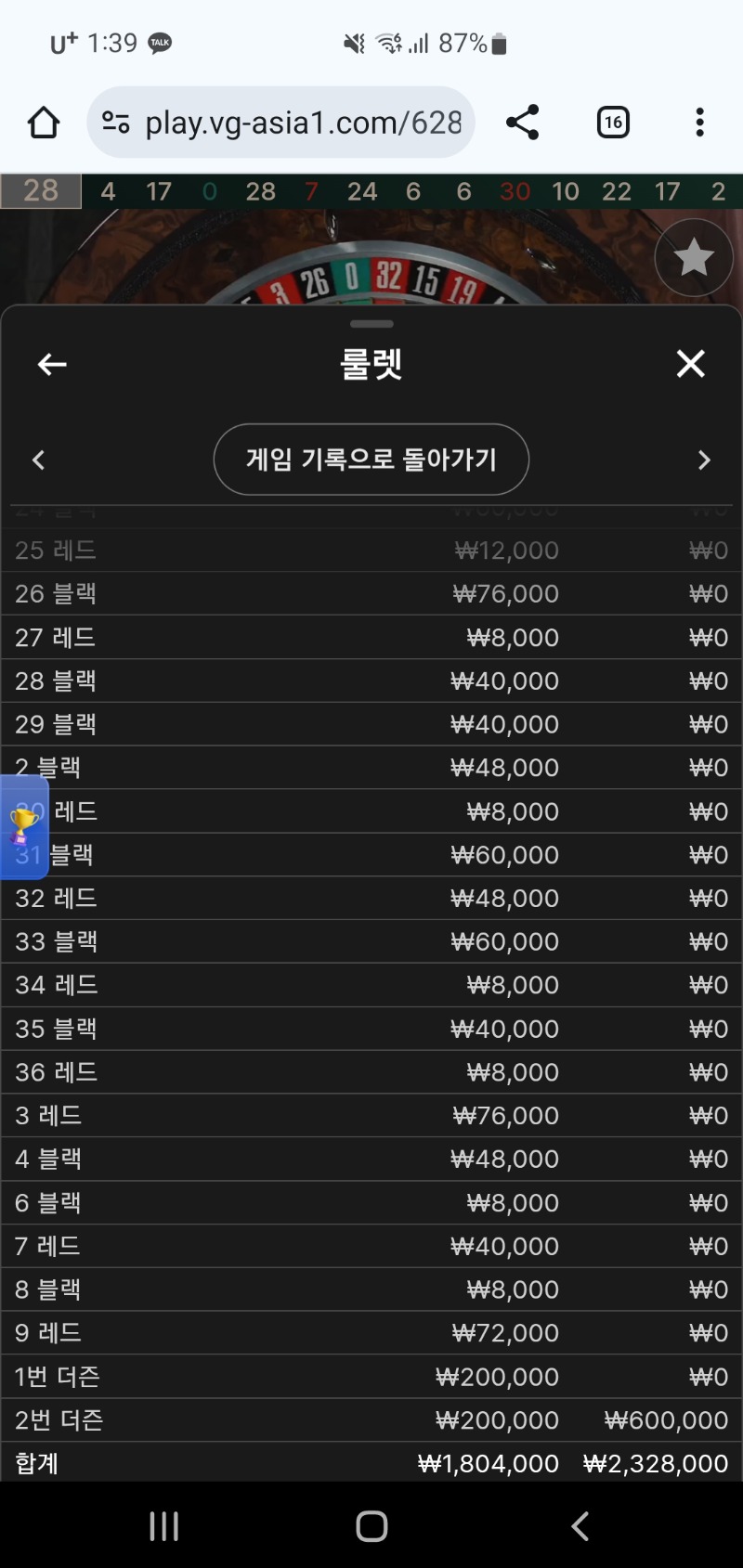The image size is (743, 1568).
Task: Tap the favorite star button
Action: pyautogui.click(x=693, y=258)
